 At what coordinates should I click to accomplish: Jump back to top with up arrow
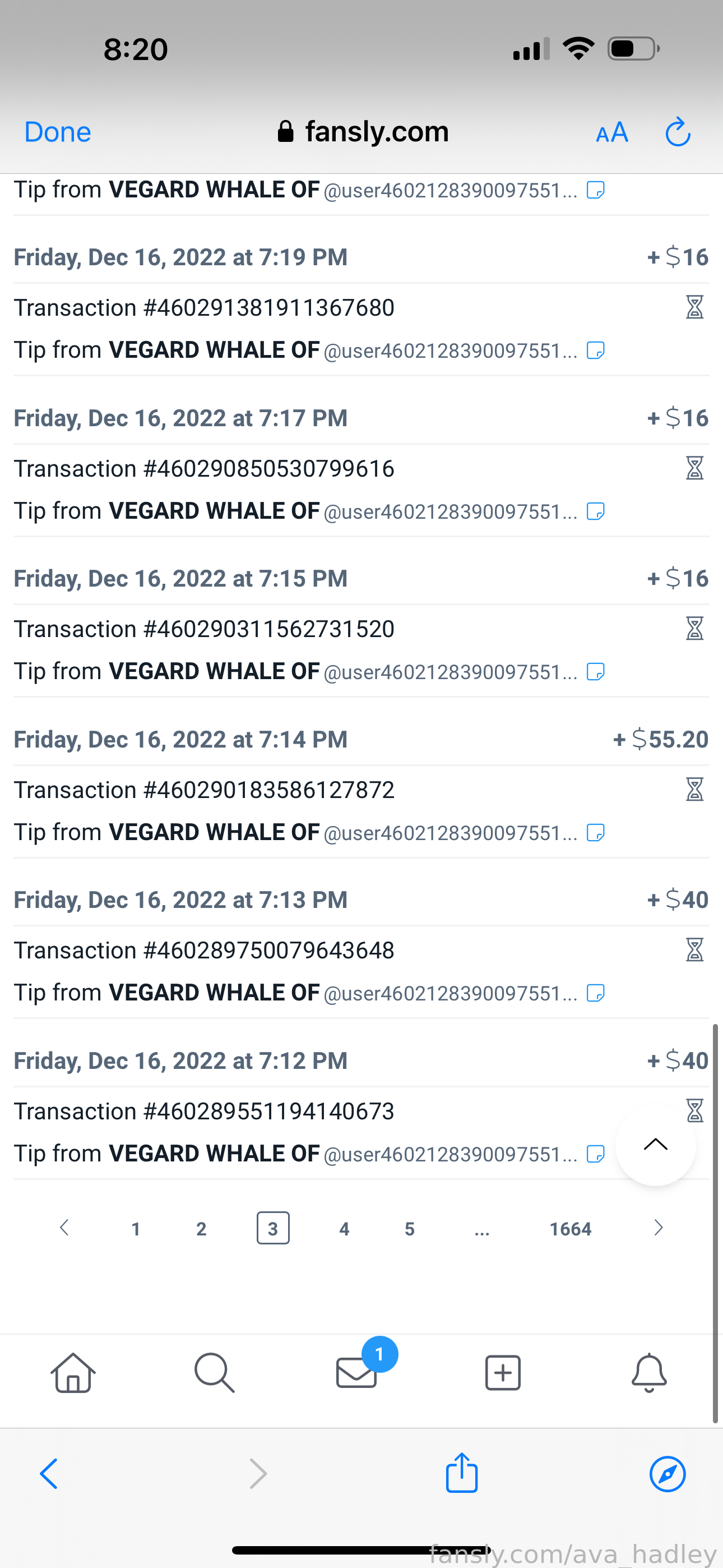[655, 1145]
